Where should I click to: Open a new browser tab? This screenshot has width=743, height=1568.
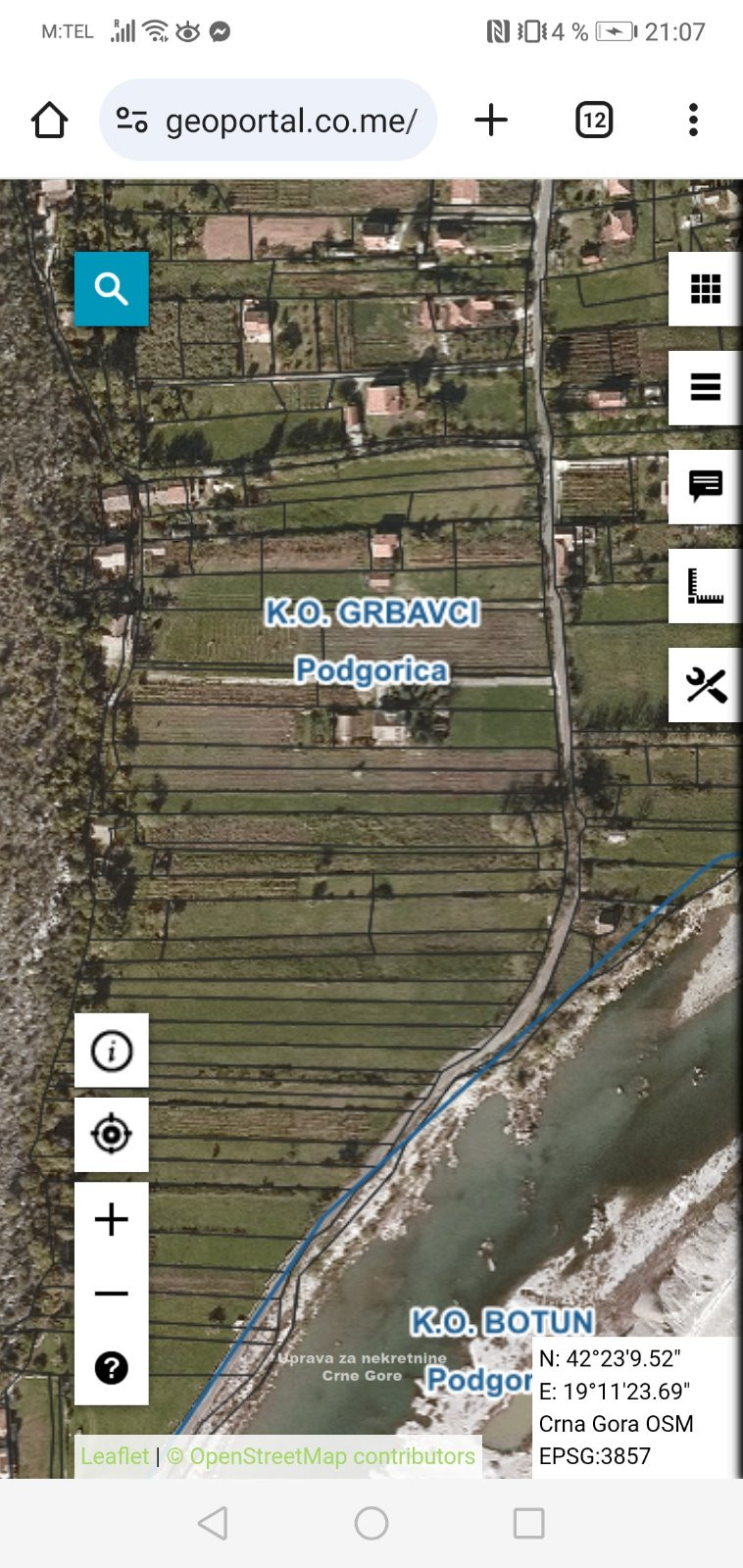tap(491, 121)
